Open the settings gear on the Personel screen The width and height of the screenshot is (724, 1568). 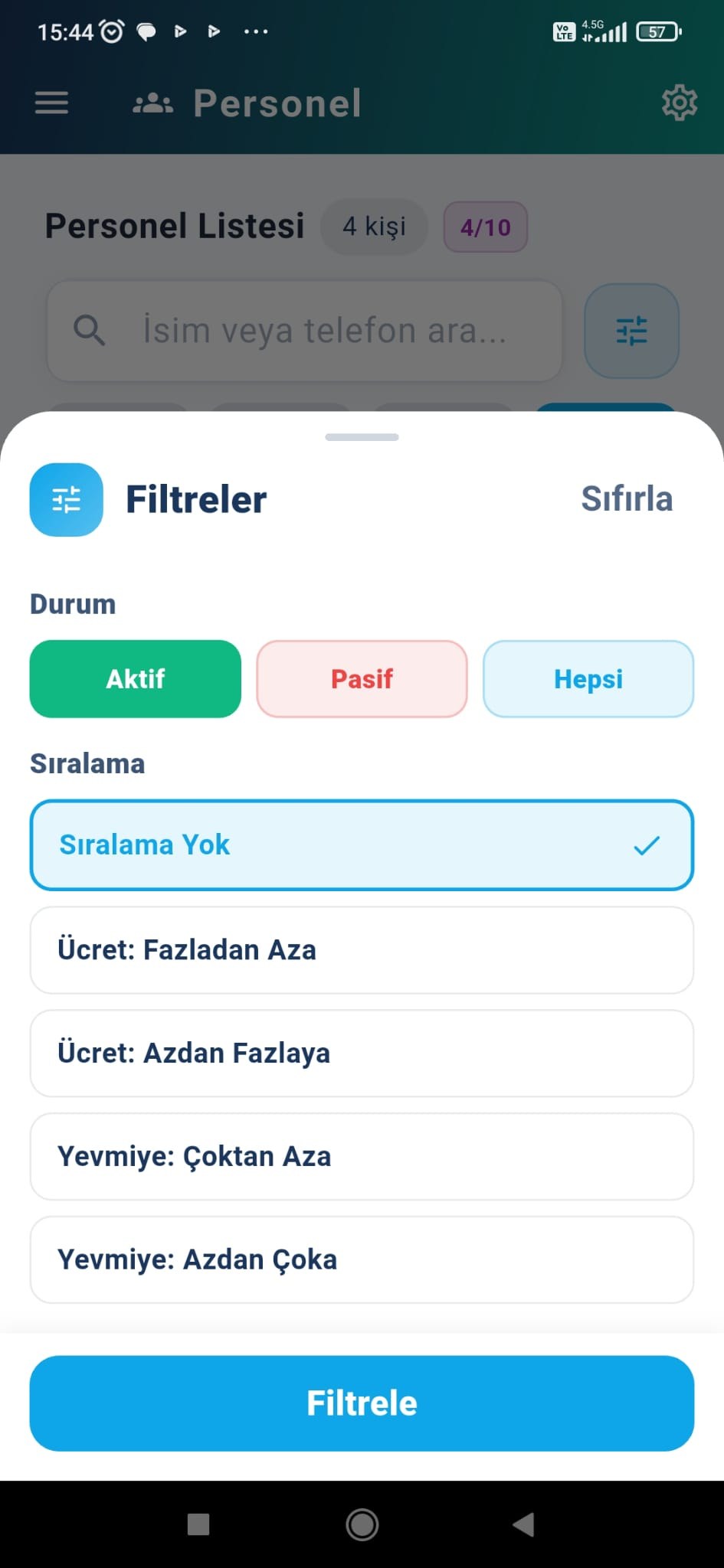pyautogui.click(x=679, y=103)
